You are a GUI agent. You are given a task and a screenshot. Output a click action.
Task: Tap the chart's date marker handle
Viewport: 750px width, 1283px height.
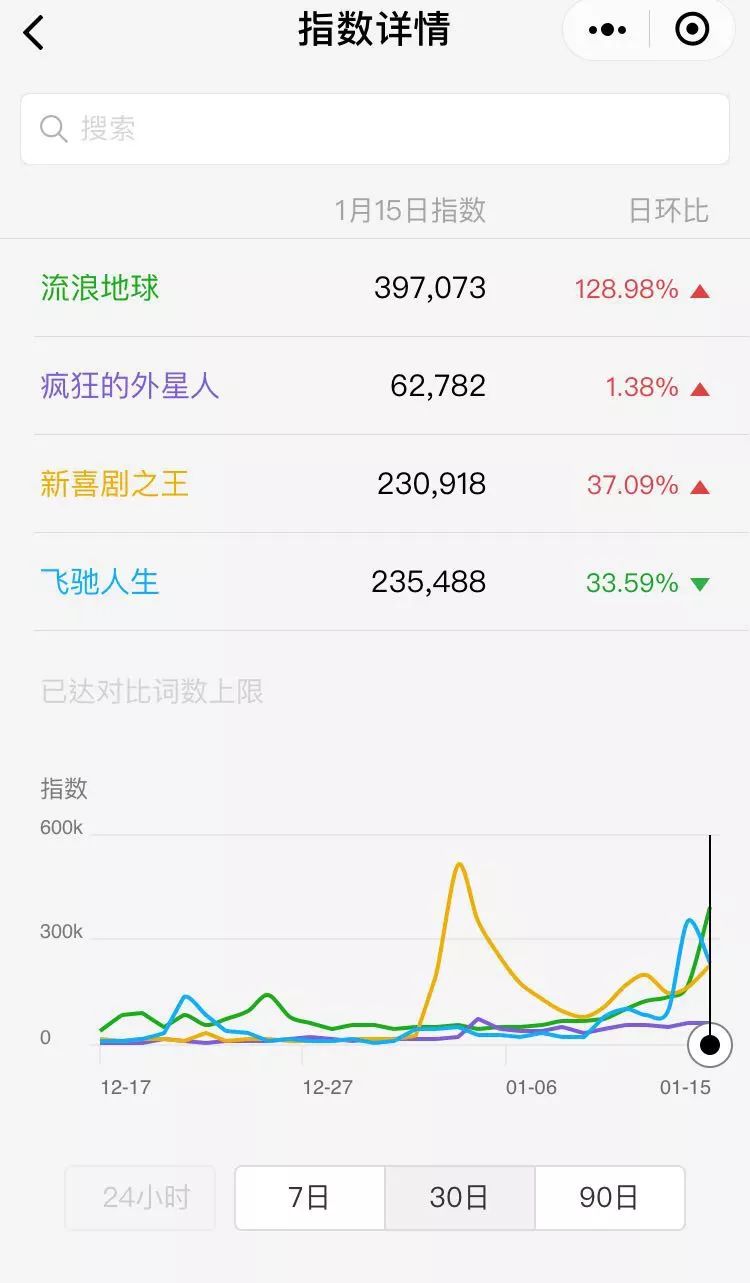pyautogui.click(x=710, y=1045)
